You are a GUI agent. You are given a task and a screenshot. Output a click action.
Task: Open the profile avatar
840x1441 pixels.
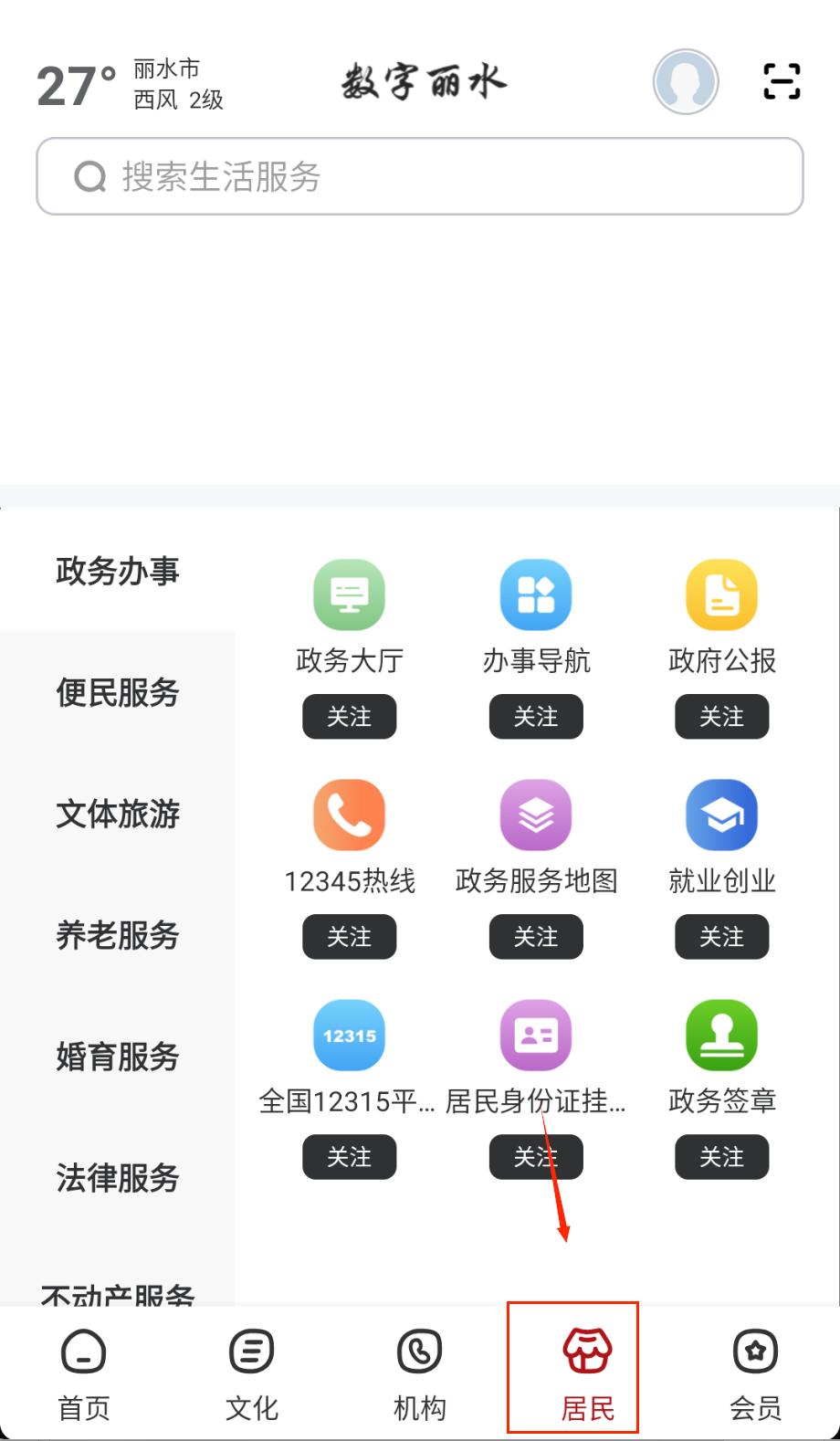tap(686, 82)
